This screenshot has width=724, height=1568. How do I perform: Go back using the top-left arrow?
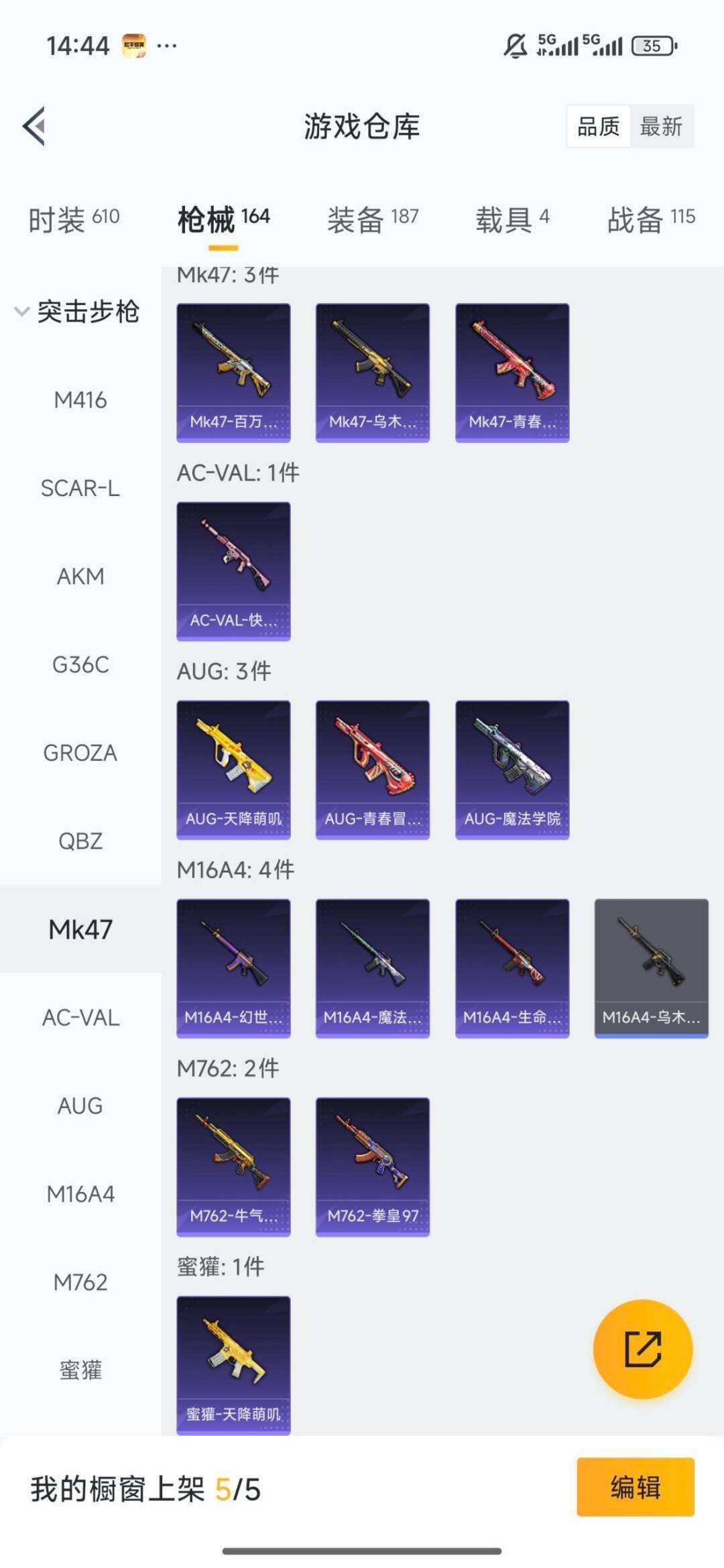tap(34, 125)
